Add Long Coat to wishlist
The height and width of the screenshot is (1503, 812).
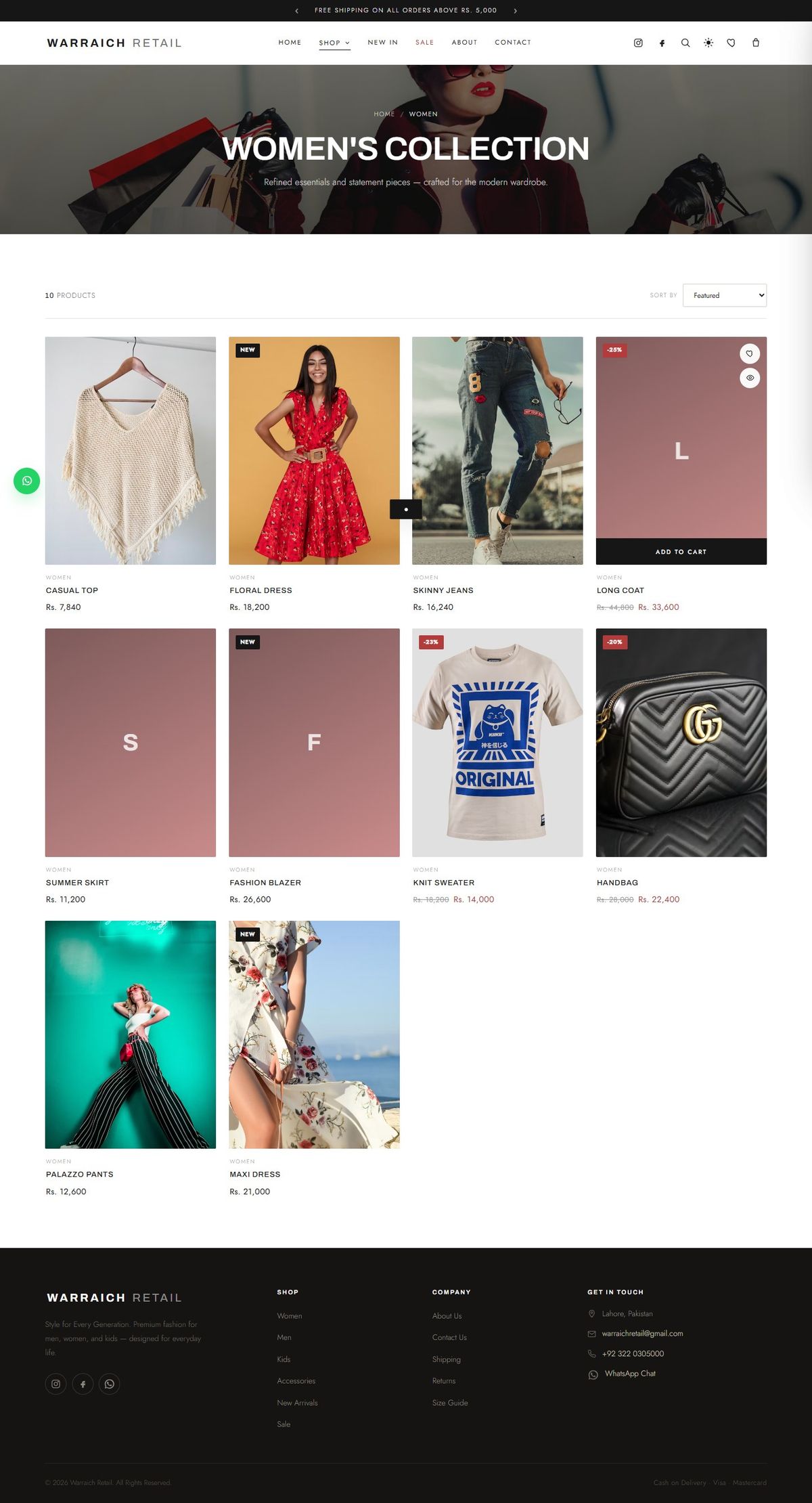click(x=750, y=353)
